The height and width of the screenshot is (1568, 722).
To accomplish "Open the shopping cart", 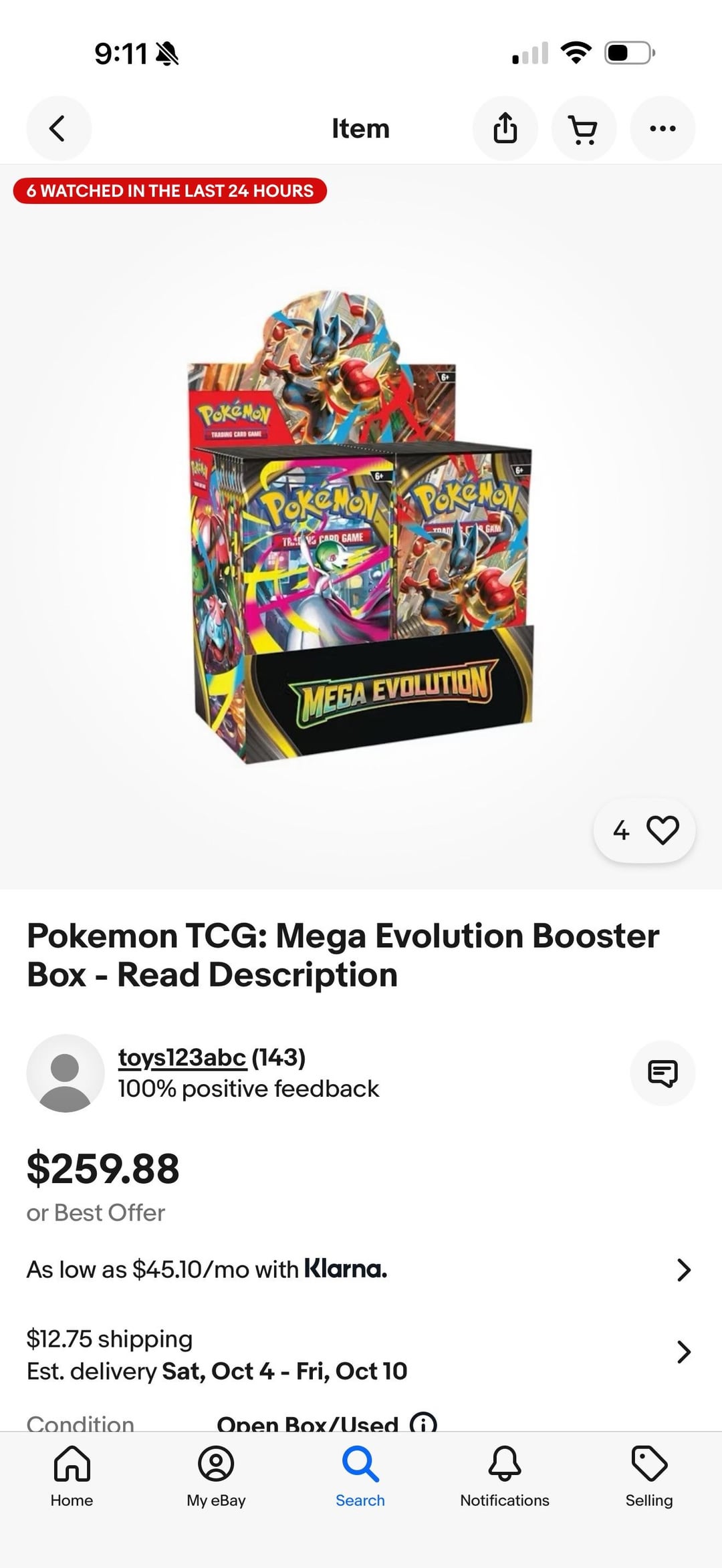I will point(584,128).
